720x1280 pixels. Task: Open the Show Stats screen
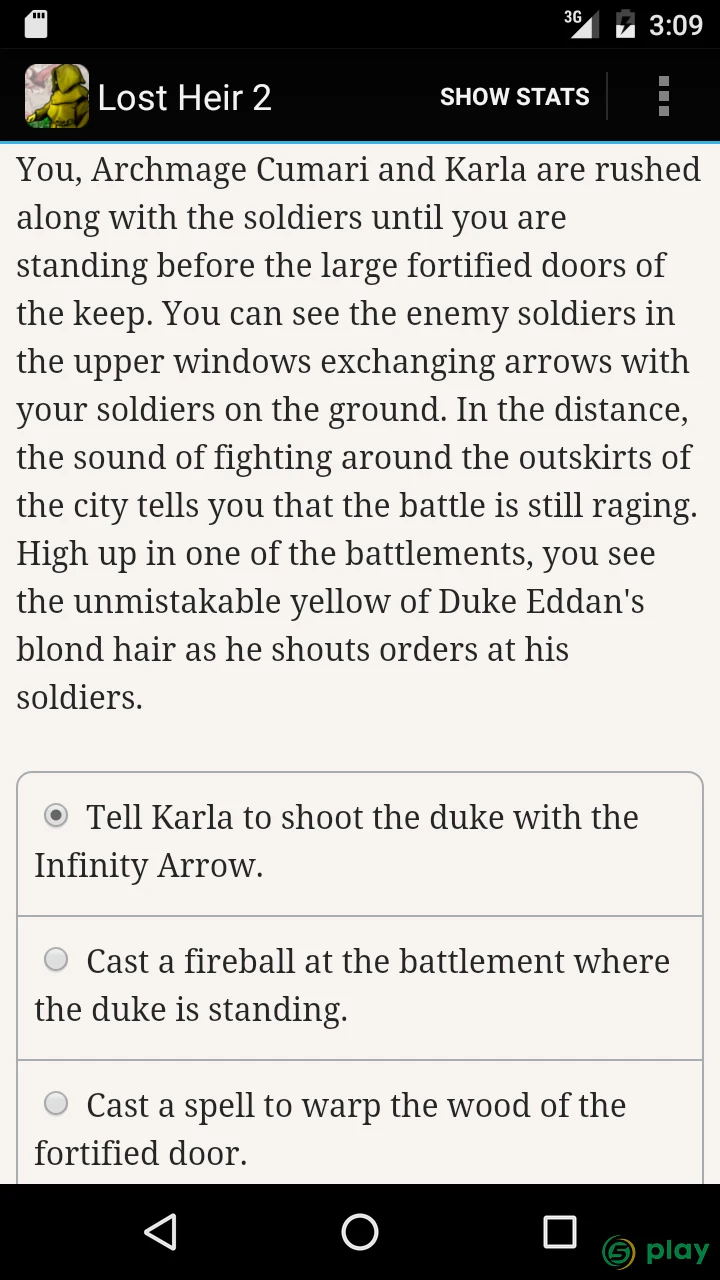514,97
